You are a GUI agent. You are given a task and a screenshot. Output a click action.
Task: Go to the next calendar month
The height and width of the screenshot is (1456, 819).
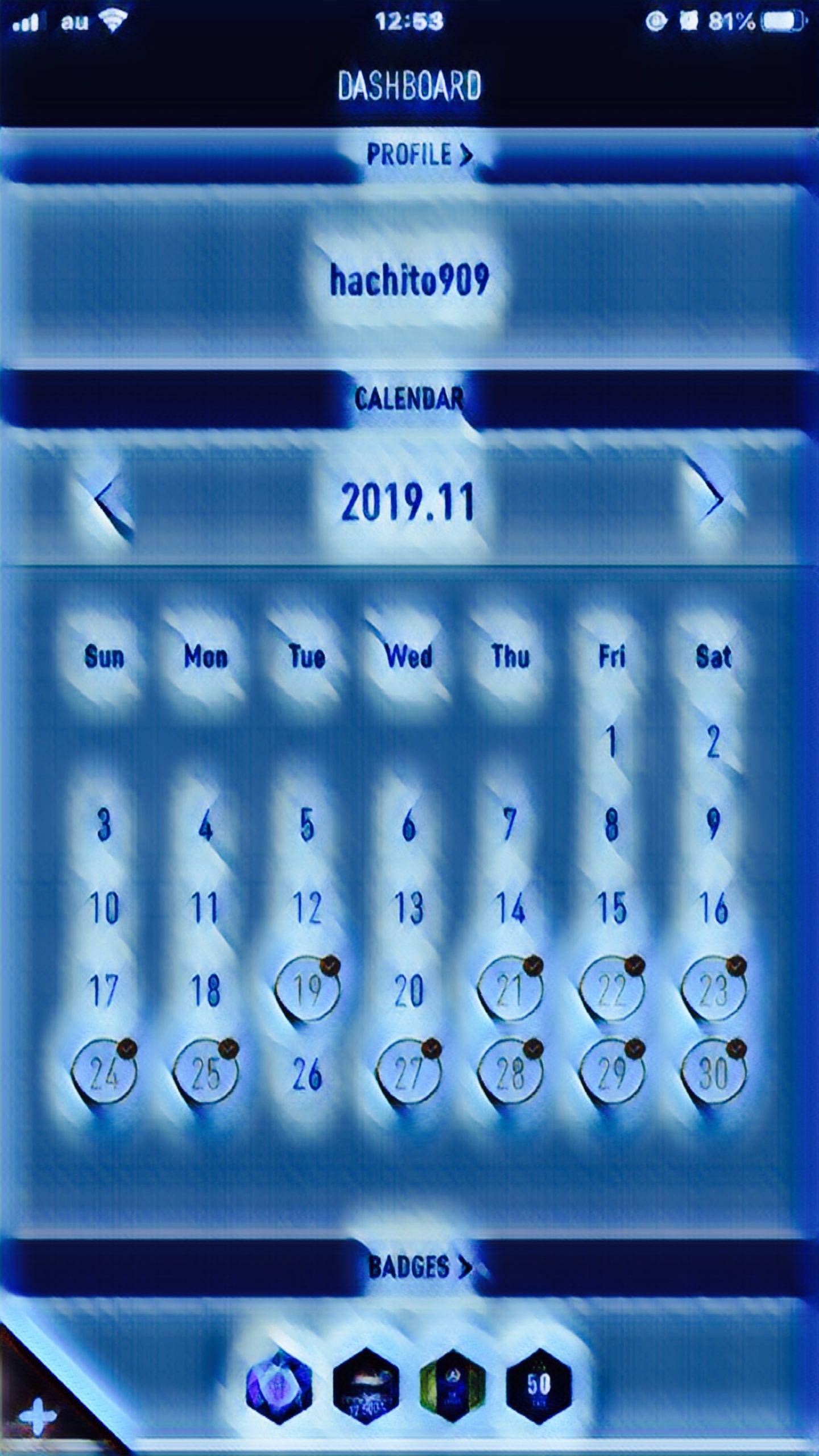pyautogui.click(x=713, y=499)
